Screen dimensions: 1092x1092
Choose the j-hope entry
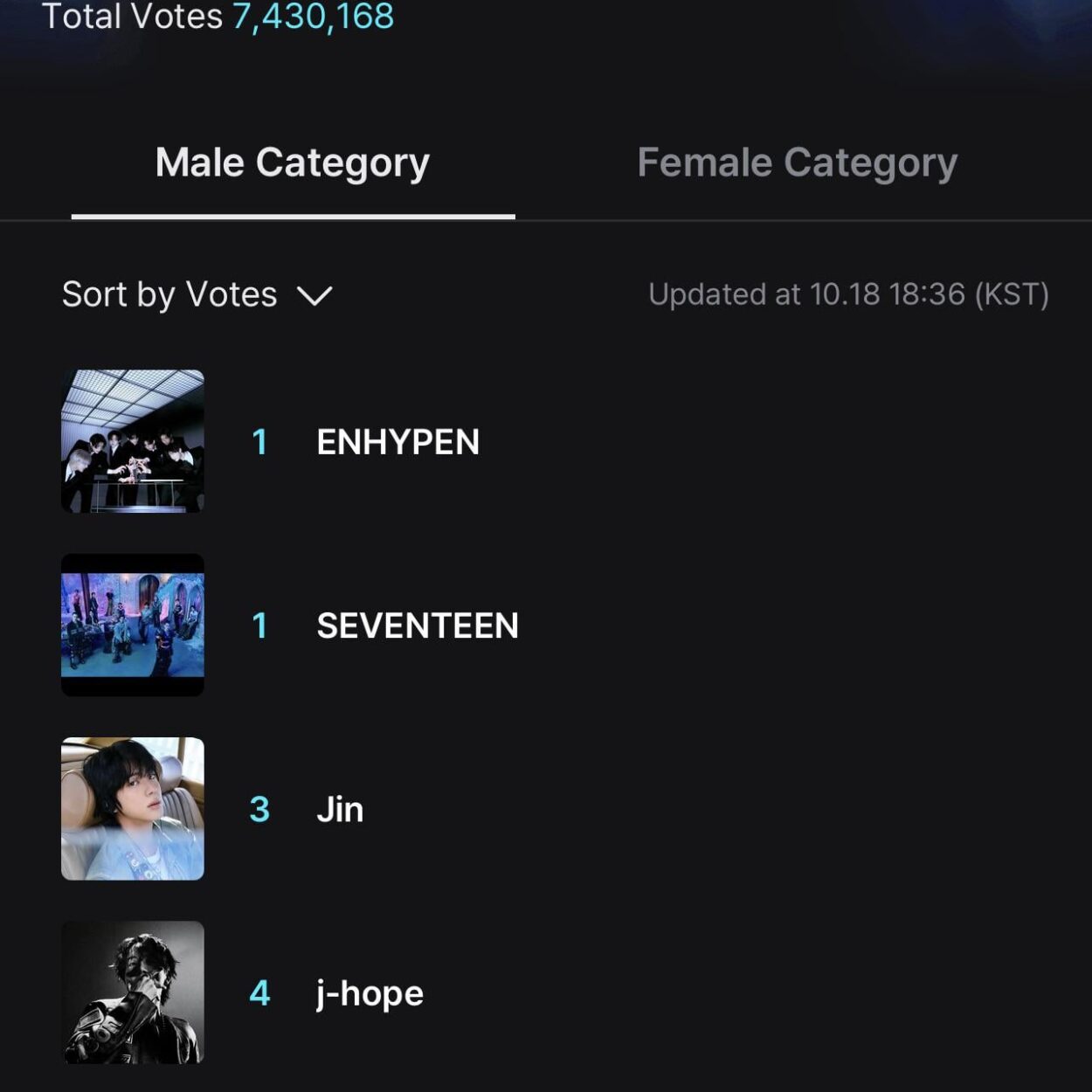coord(370,993)
